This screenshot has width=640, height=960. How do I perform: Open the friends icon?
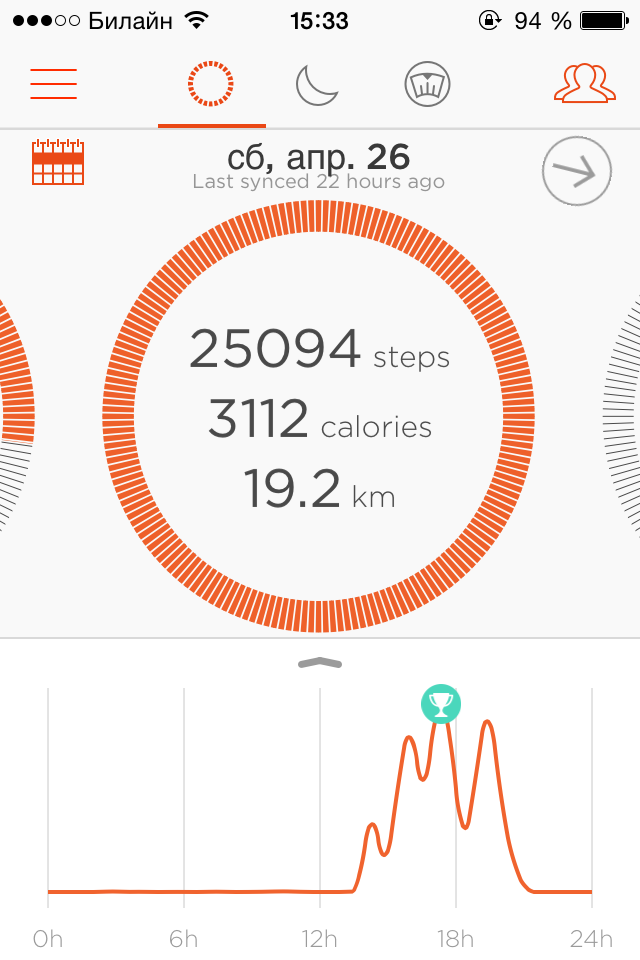(583, 84)
